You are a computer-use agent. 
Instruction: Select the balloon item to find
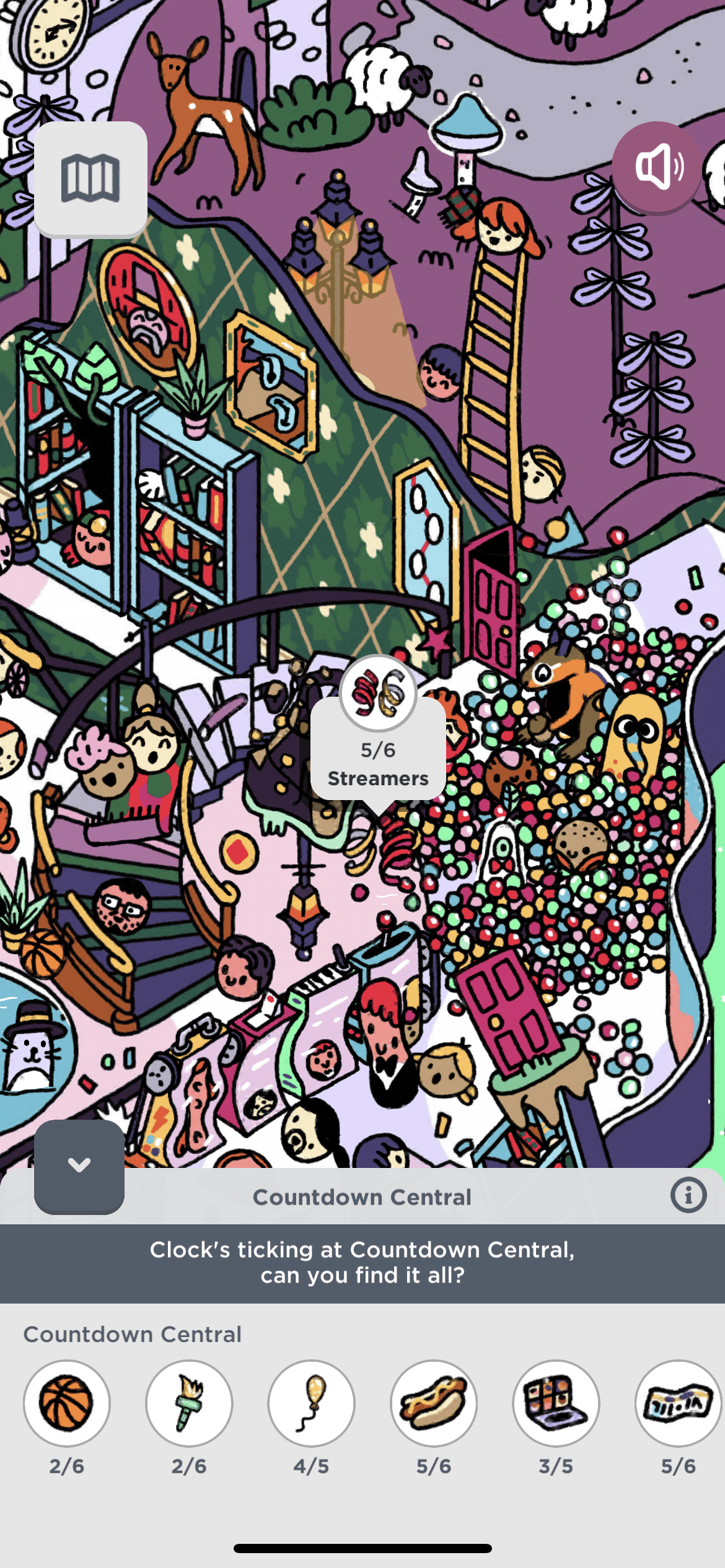[312, 1403]
